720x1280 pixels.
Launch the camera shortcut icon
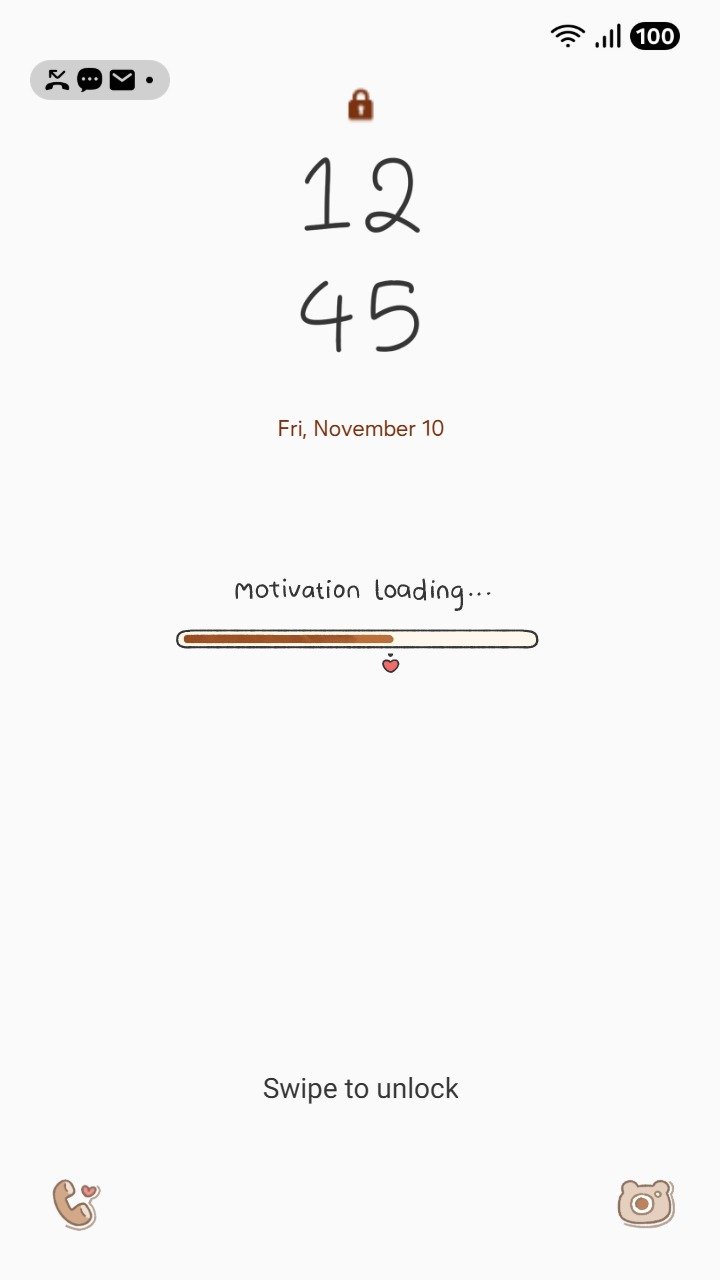tap(645, 1203)
